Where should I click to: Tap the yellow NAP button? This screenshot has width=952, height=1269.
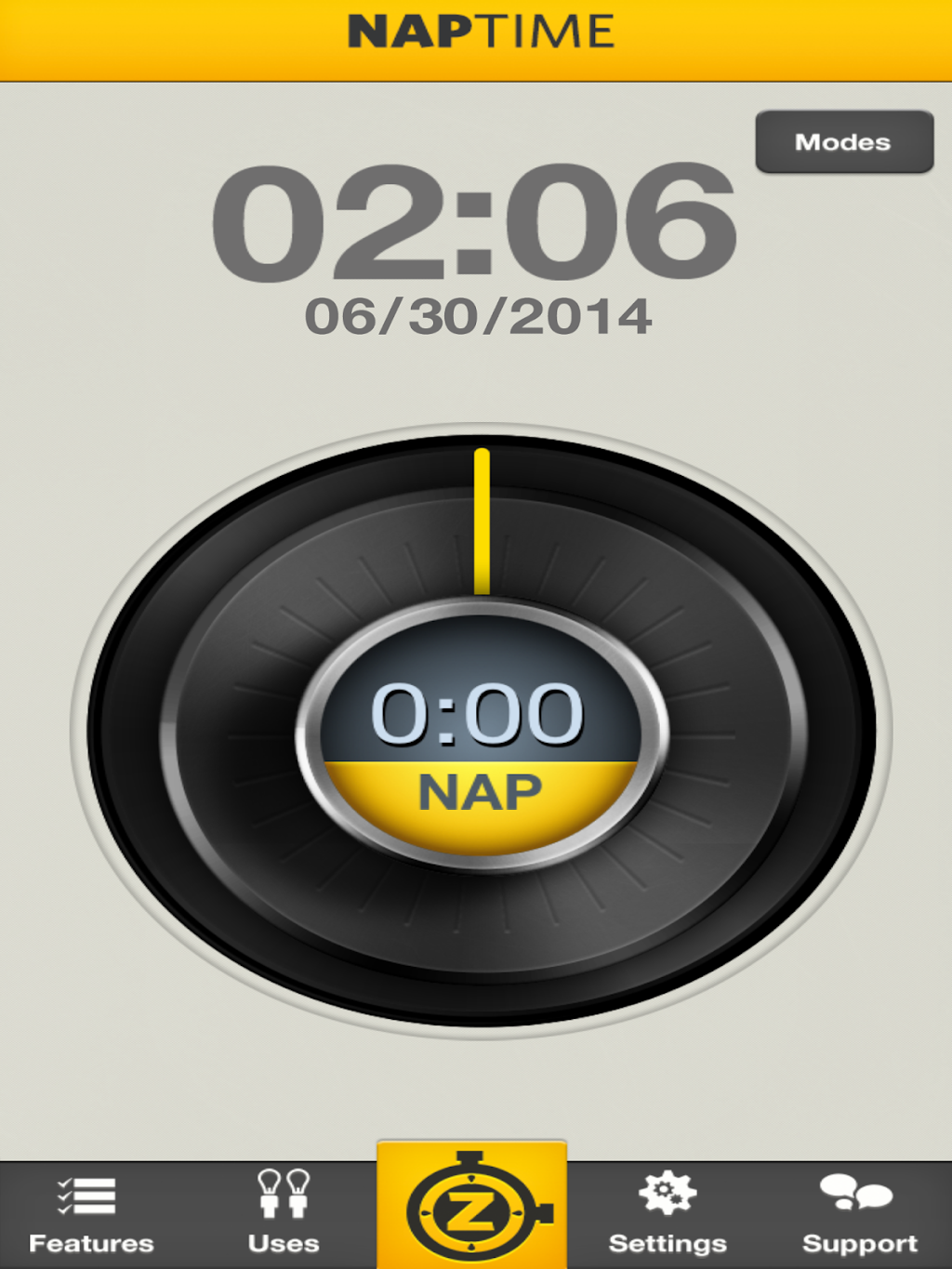tap(480, 798)
